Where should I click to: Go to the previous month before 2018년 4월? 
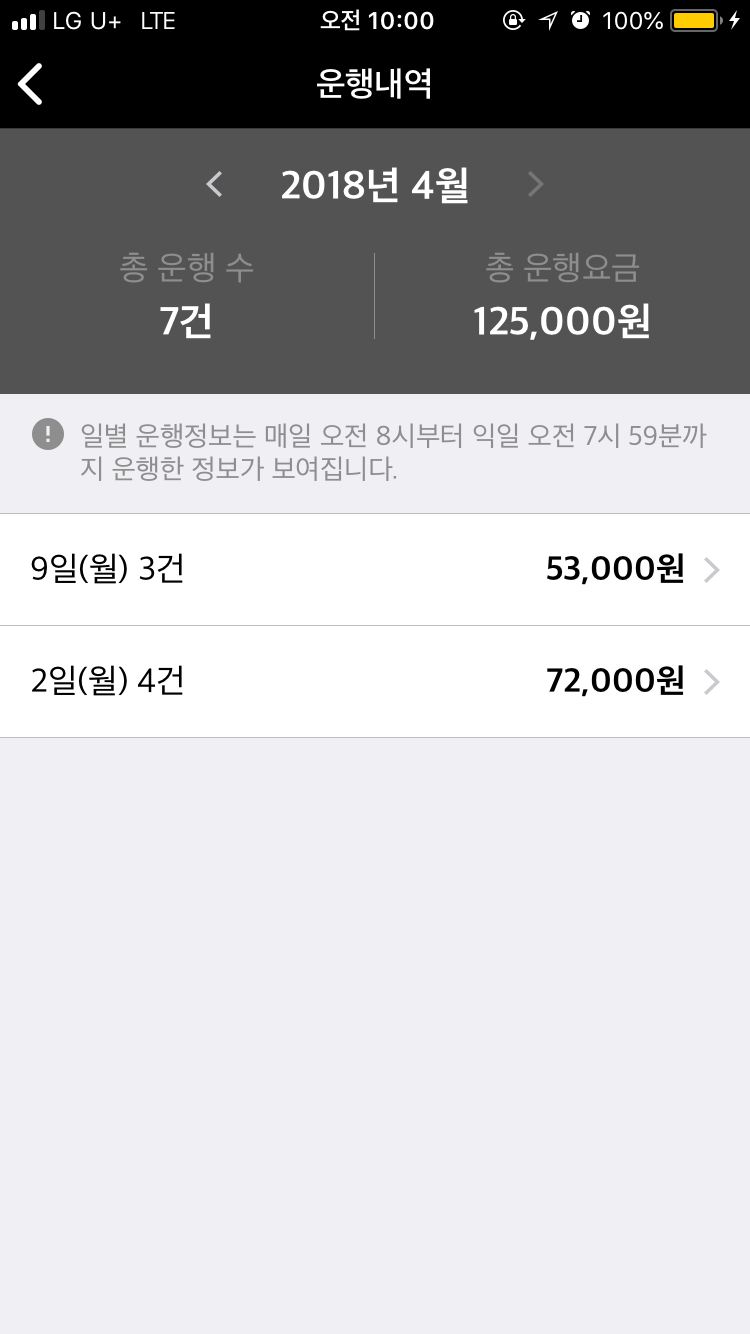(214, 184)
